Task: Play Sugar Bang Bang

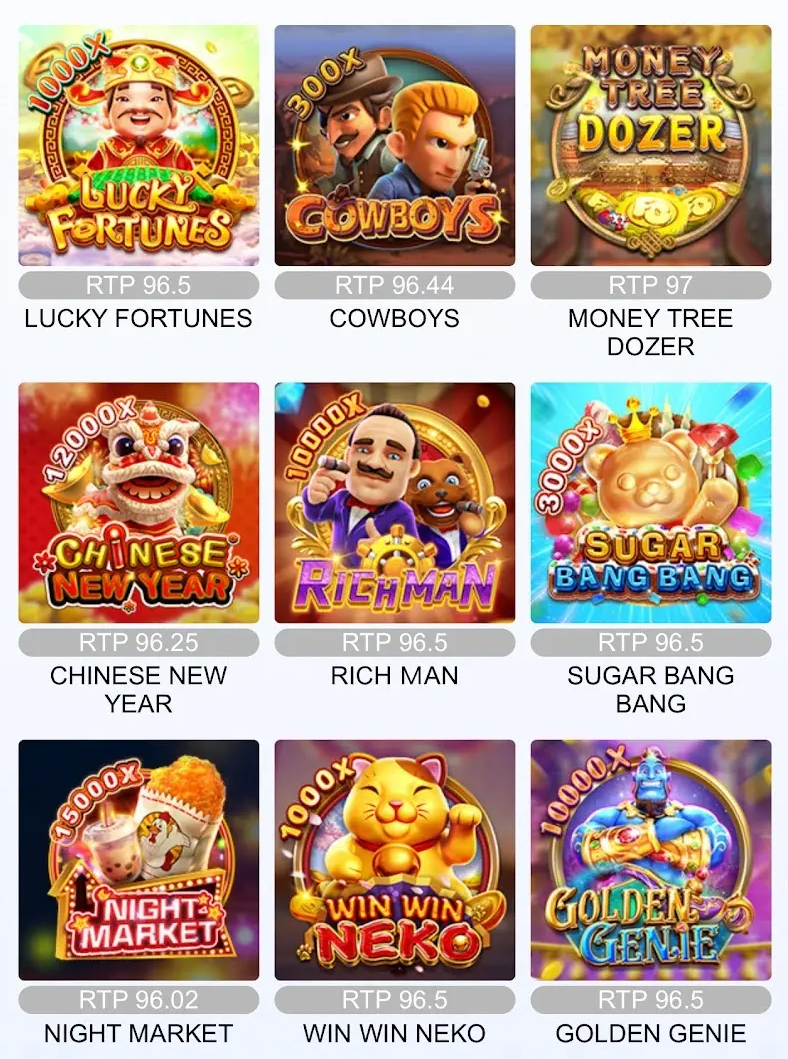Action: [x=650, y=503]
